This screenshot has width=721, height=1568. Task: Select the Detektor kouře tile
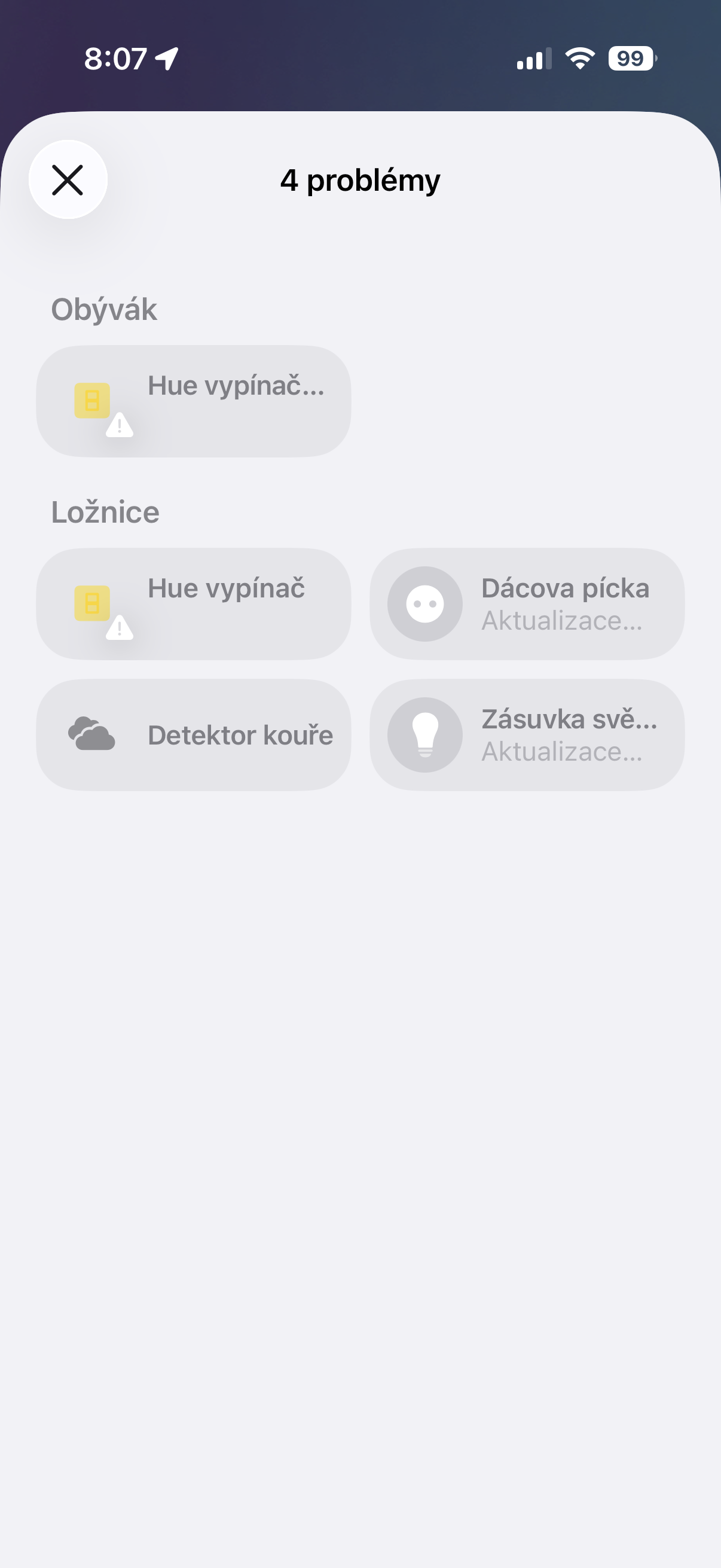pos(194,735)
